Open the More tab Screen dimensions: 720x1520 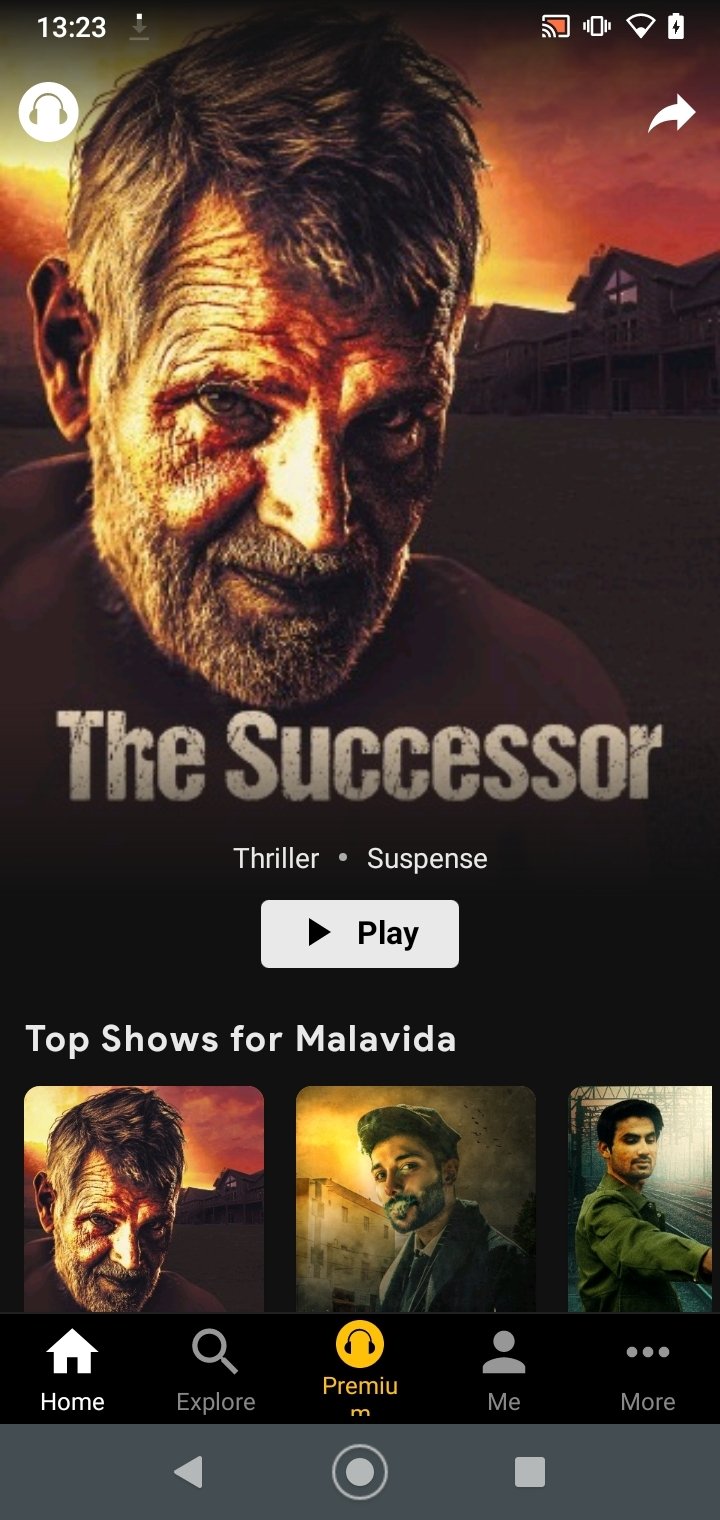click(x=648, y=1370)
